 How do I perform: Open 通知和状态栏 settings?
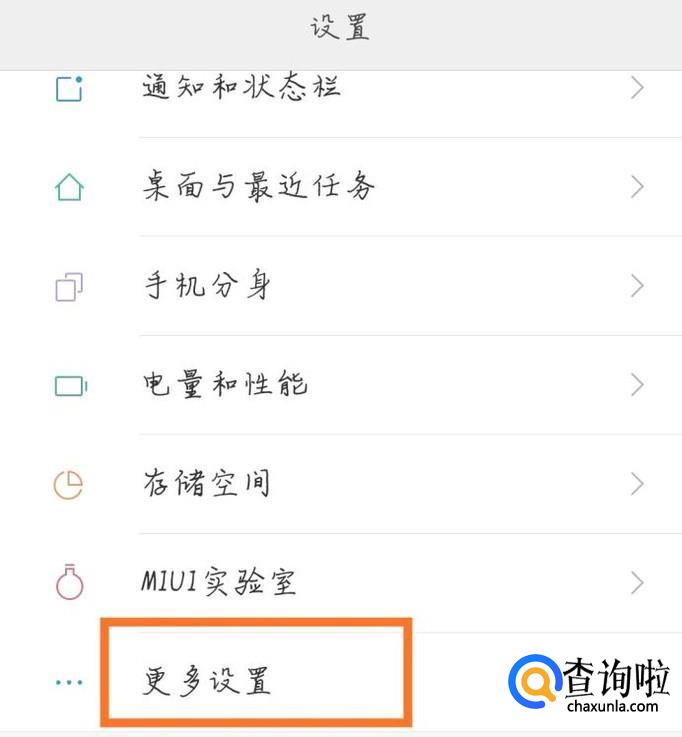tap(240, 89)
